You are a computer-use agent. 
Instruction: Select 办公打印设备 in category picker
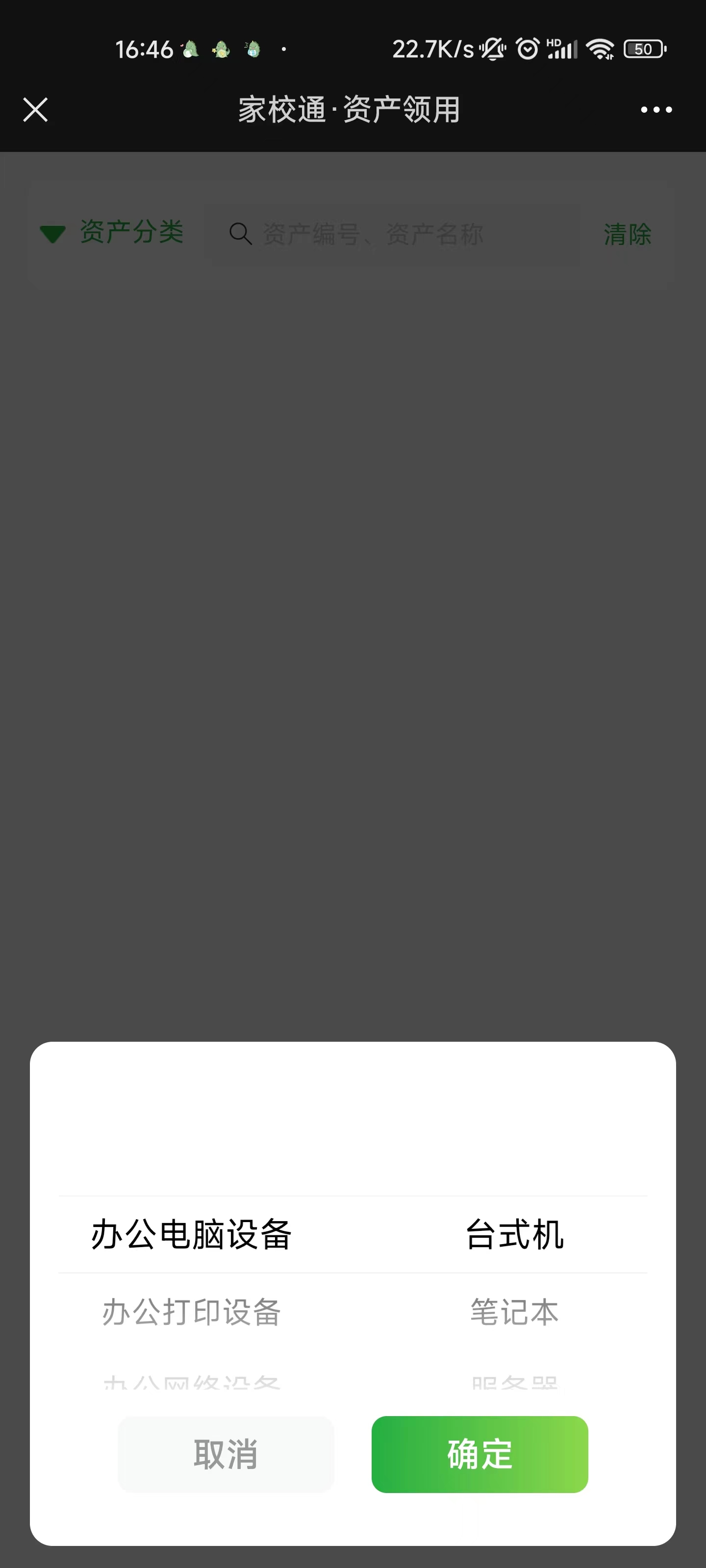tap(191, 1312)
